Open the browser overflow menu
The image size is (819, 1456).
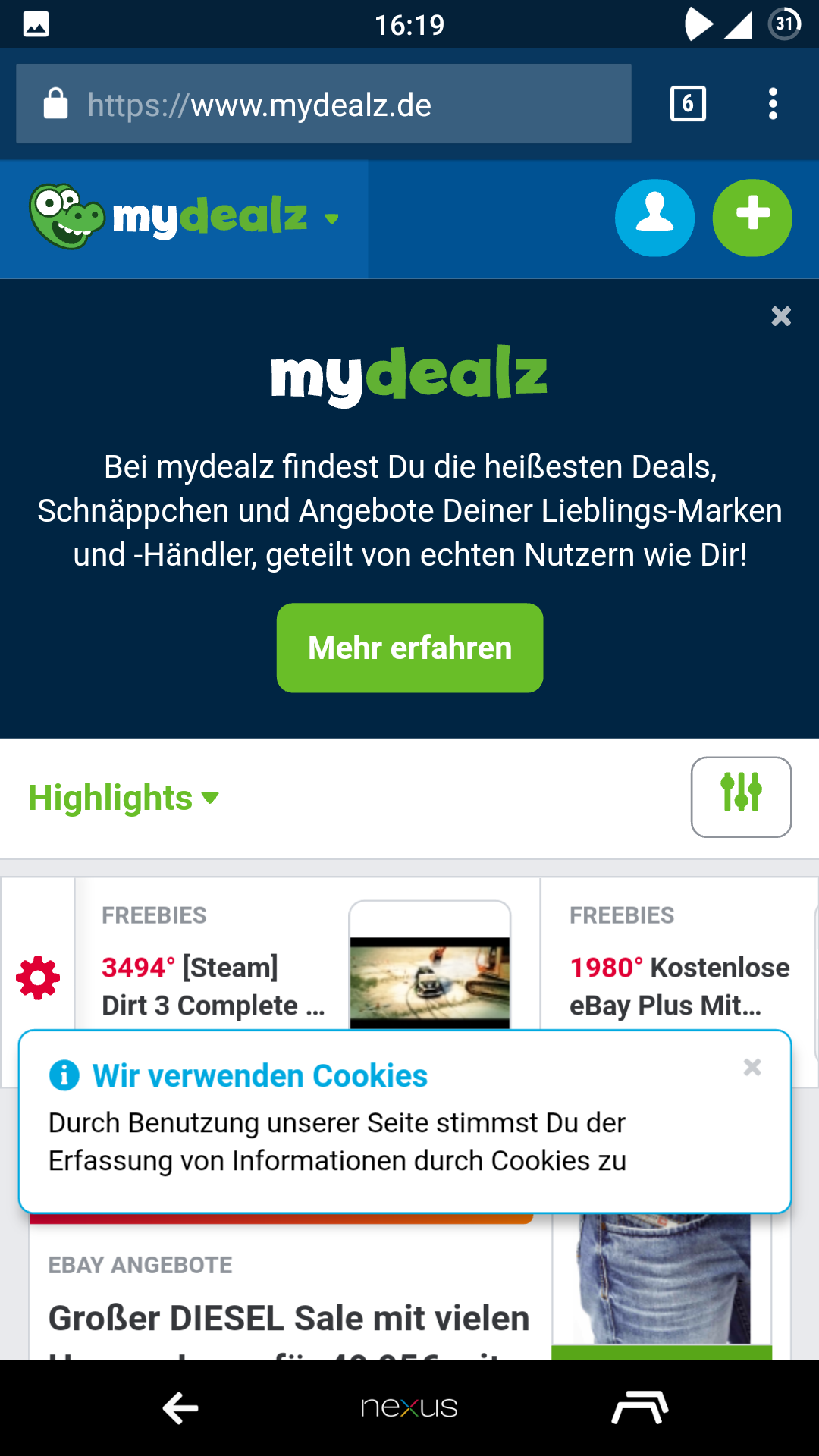tap(773, 104)
